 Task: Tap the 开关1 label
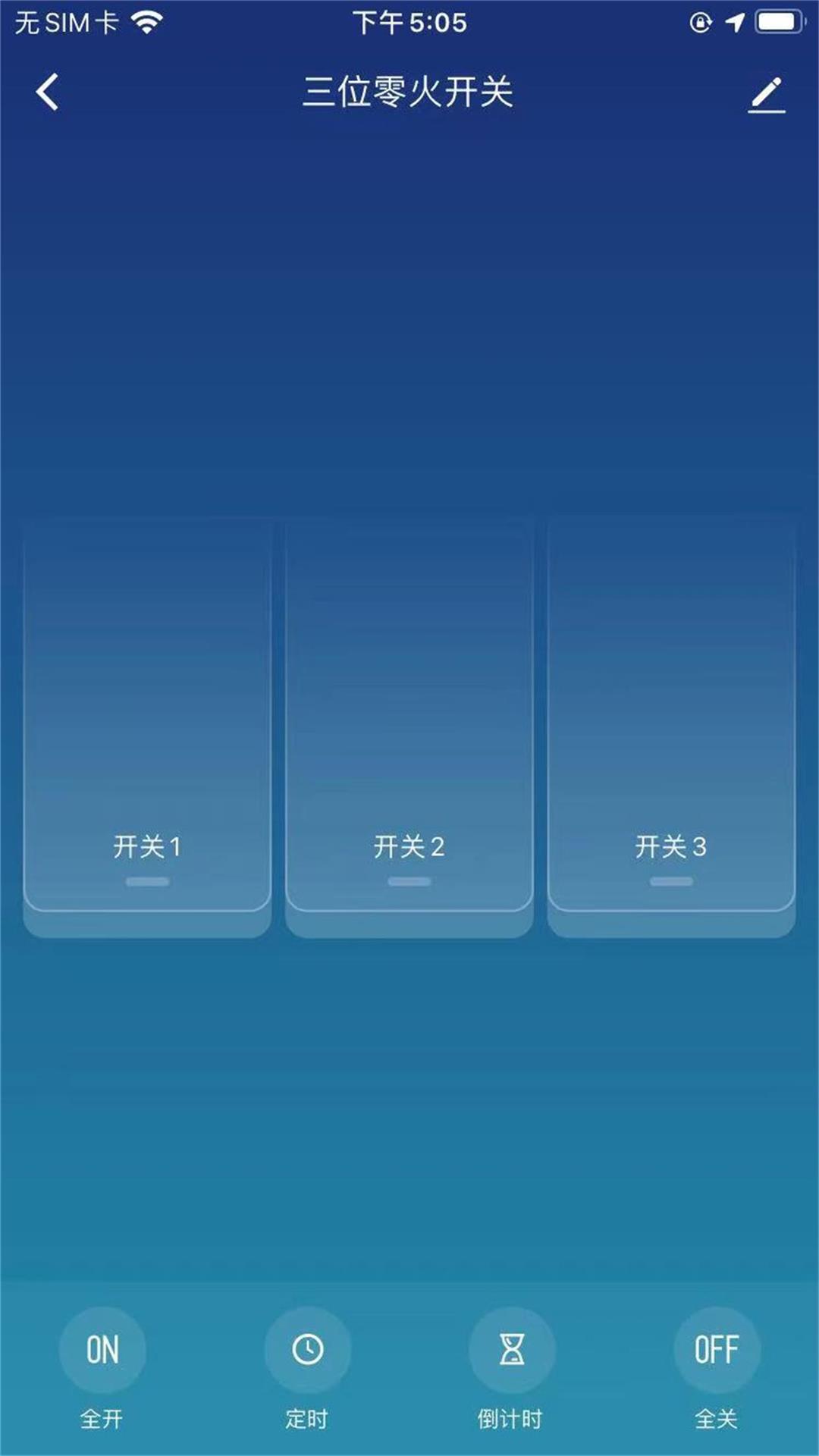(x=146, y=847)
